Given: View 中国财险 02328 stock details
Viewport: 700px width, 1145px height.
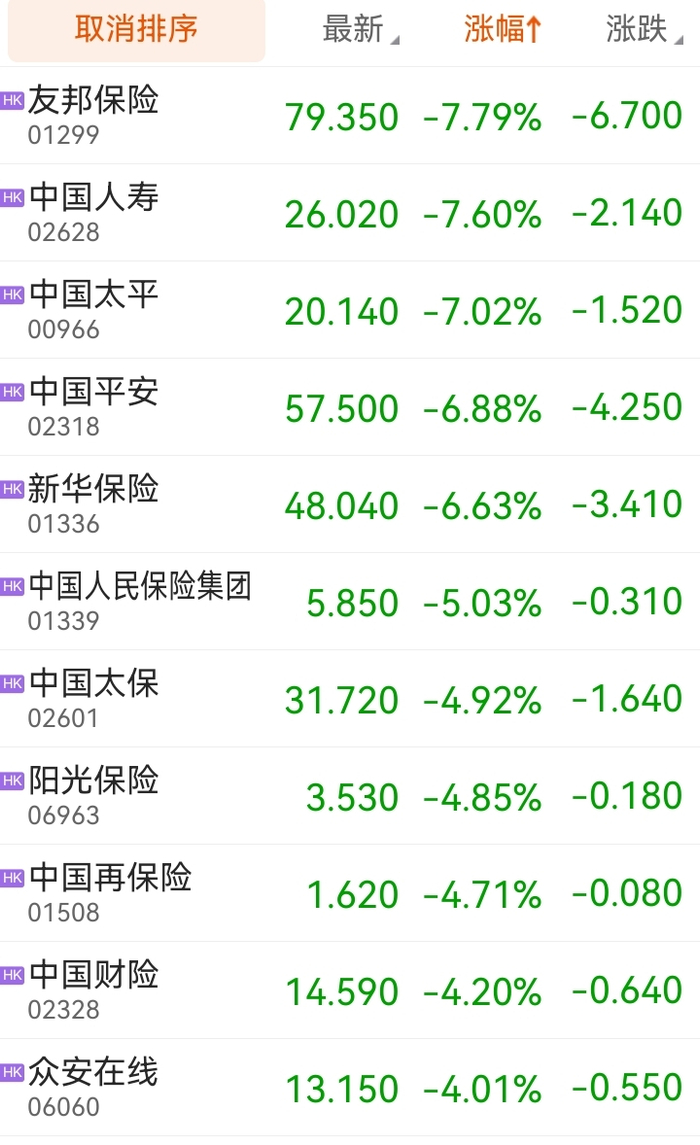Looking at the screenshot, I should point(350,989).
